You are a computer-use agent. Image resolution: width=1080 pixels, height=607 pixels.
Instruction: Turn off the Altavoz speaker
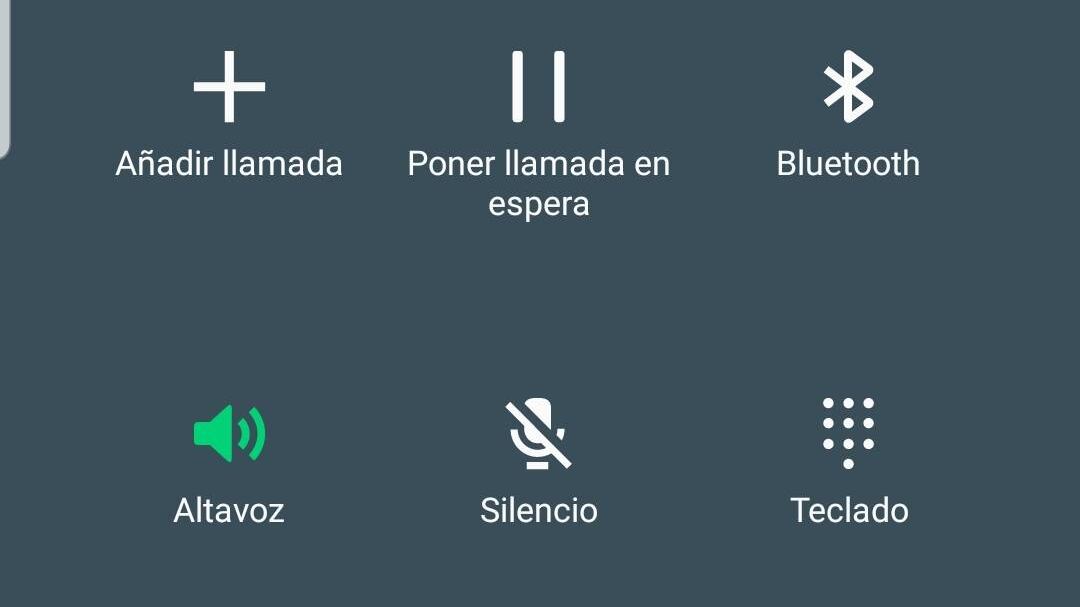pyautogui.click(x=229, y=435)
